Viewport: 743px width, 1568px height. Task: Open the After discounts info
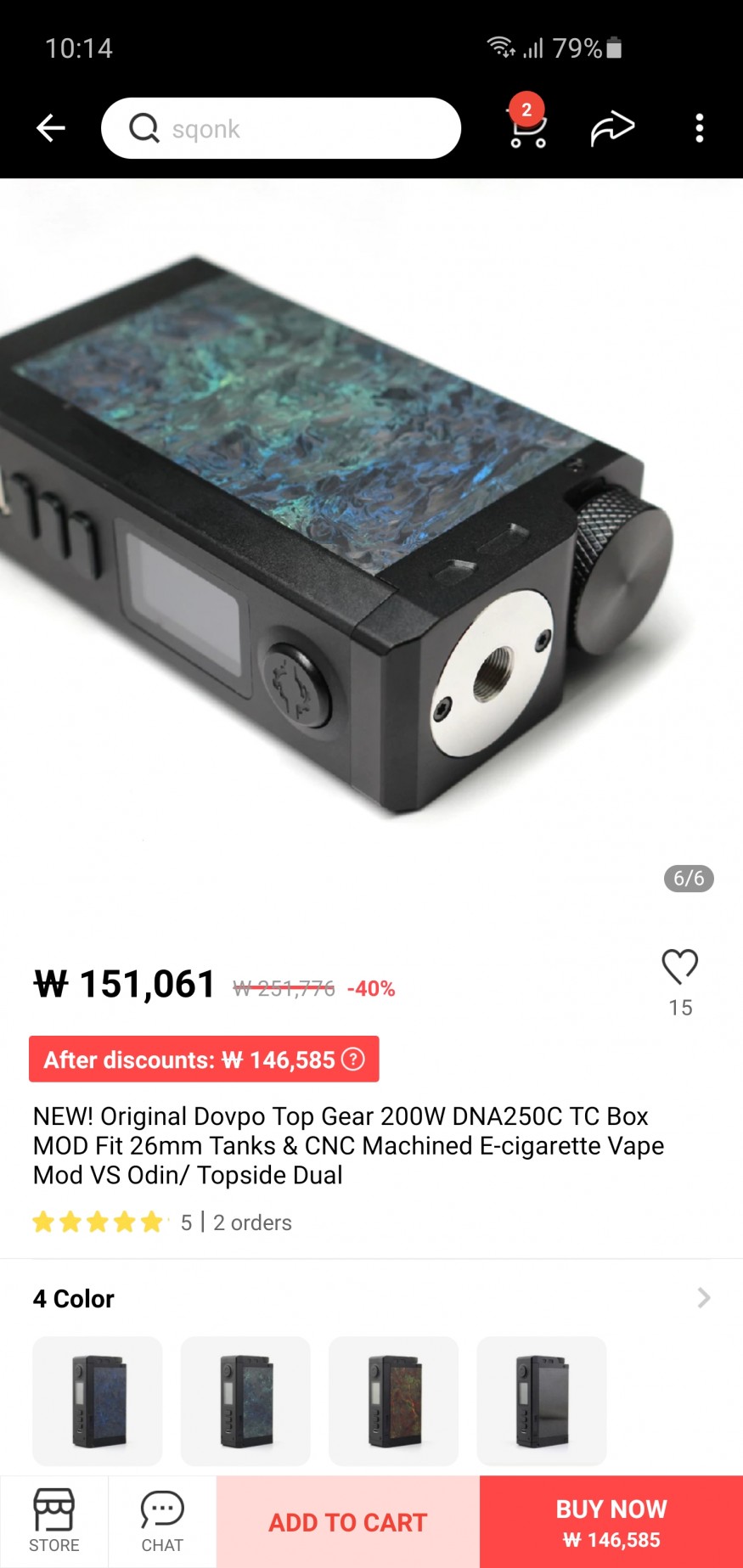pyautogui.click(x=353, y=1059)
